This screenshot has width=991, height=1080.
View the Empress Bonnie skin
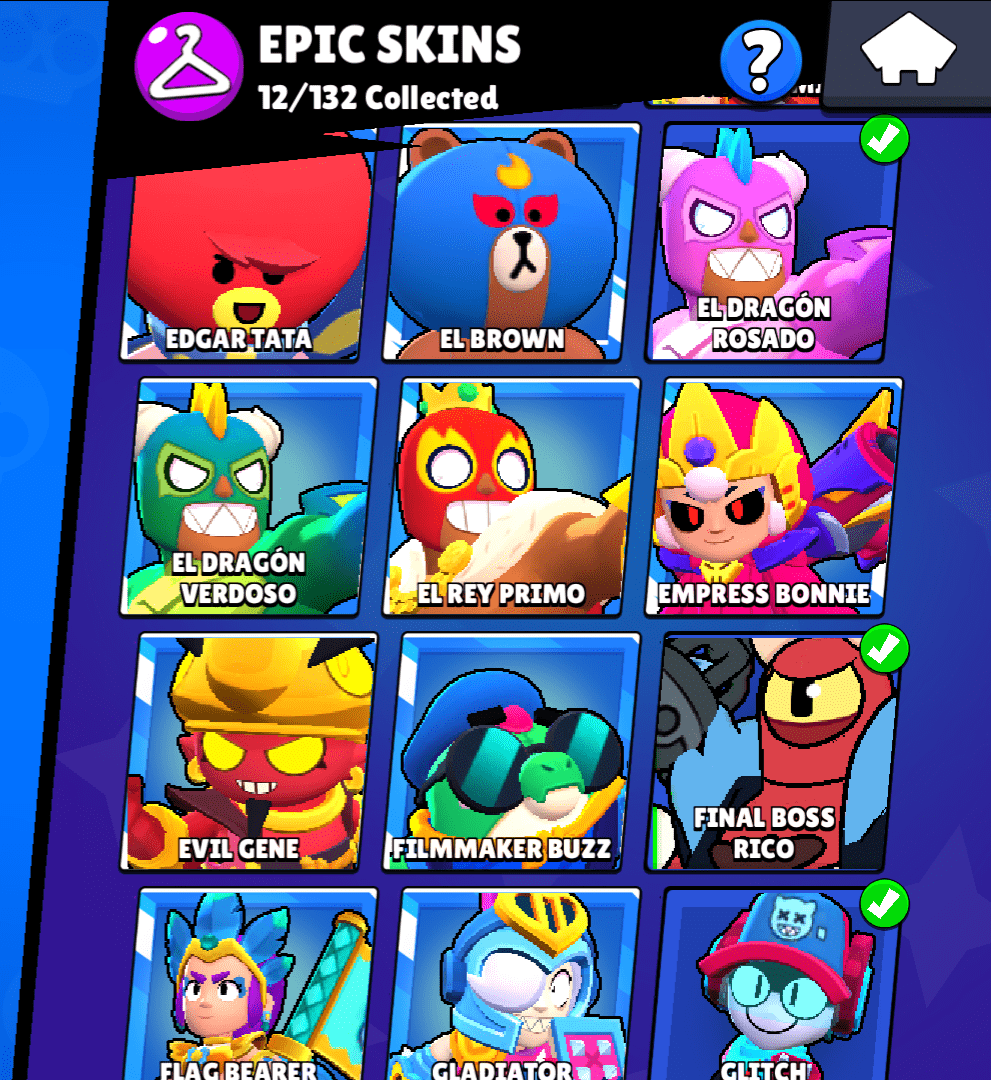pyautogui.click(x=772, y=495)
